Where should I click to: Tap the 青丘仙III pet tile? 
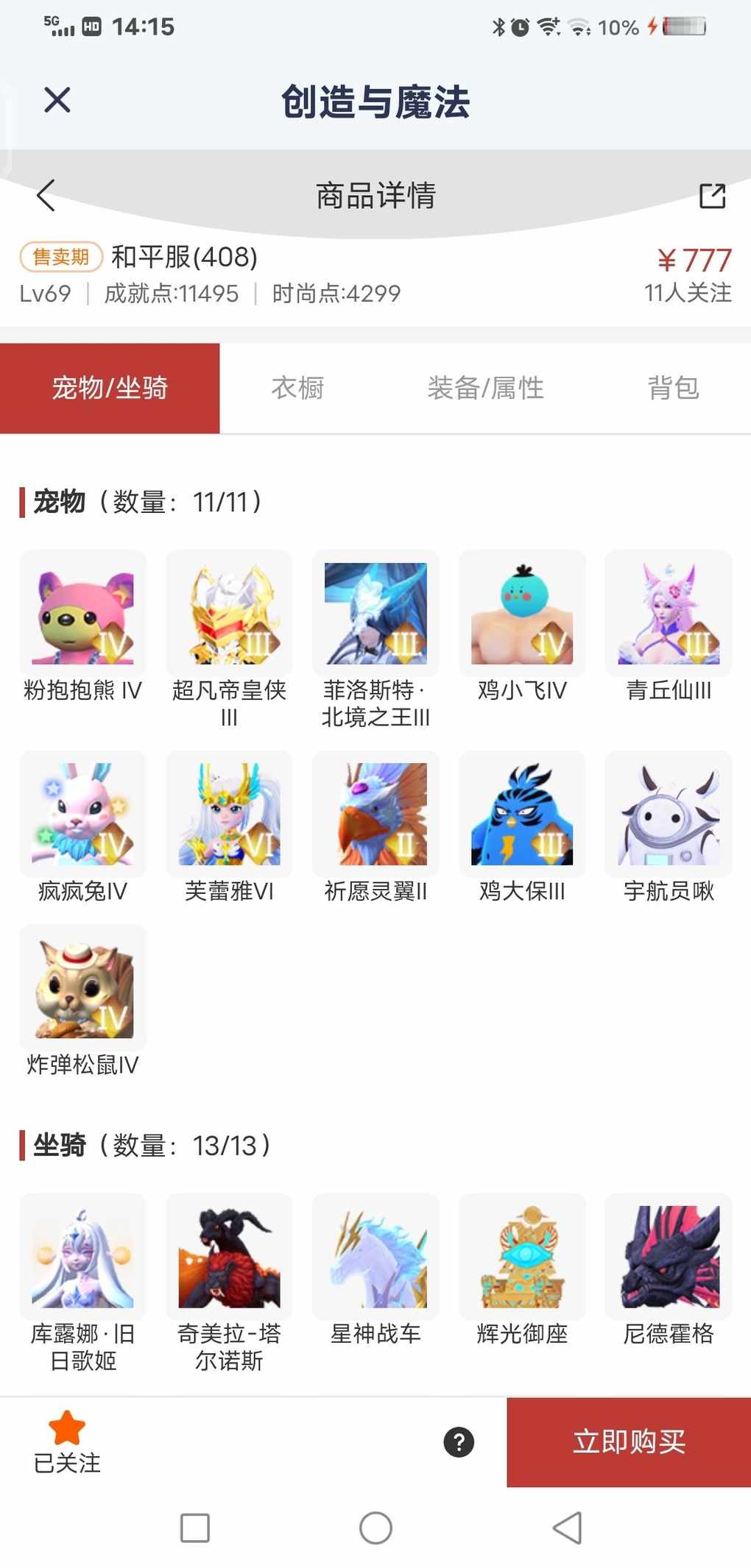(669, 614)
